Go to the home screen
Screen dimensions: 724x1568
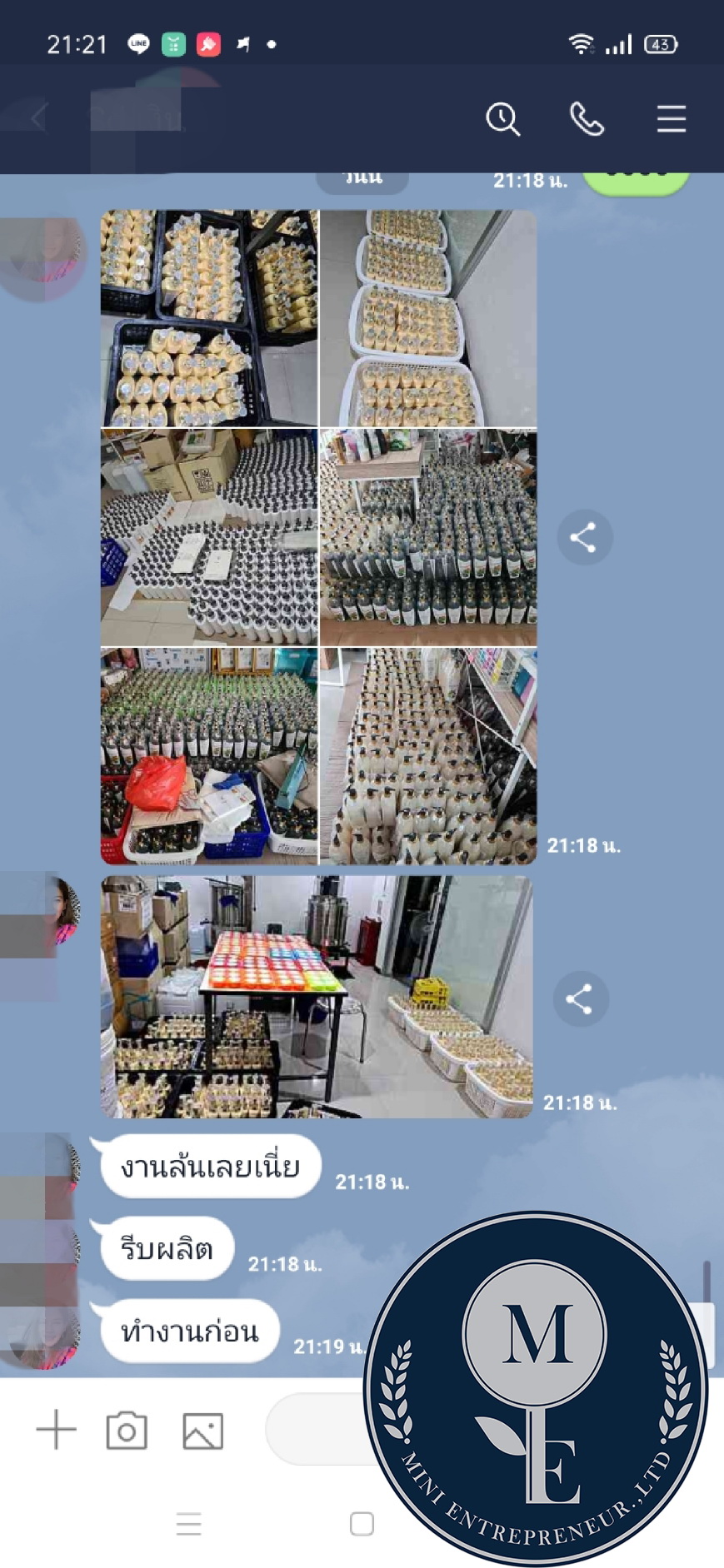(x=362, y=1524)
